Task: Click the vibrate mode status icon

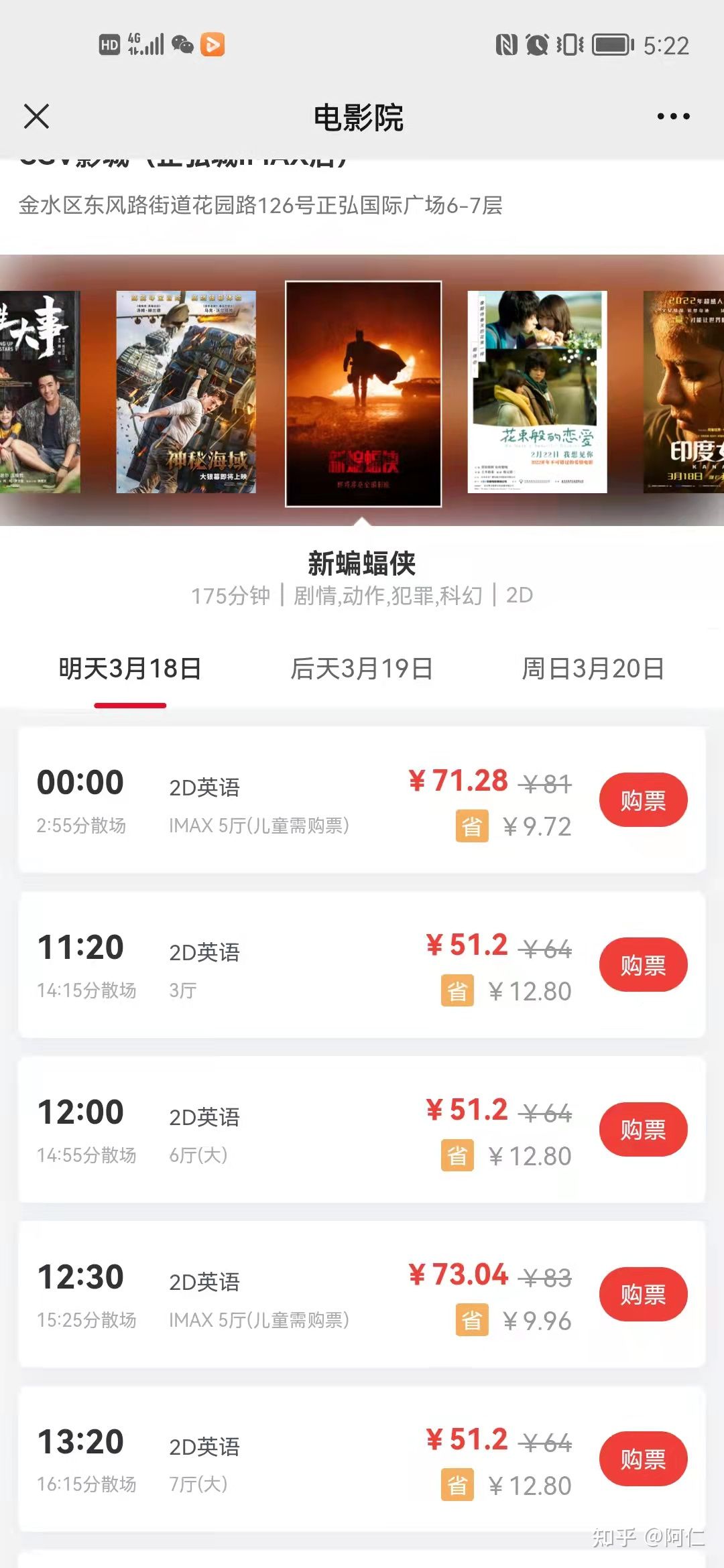Action: point(570,46)
